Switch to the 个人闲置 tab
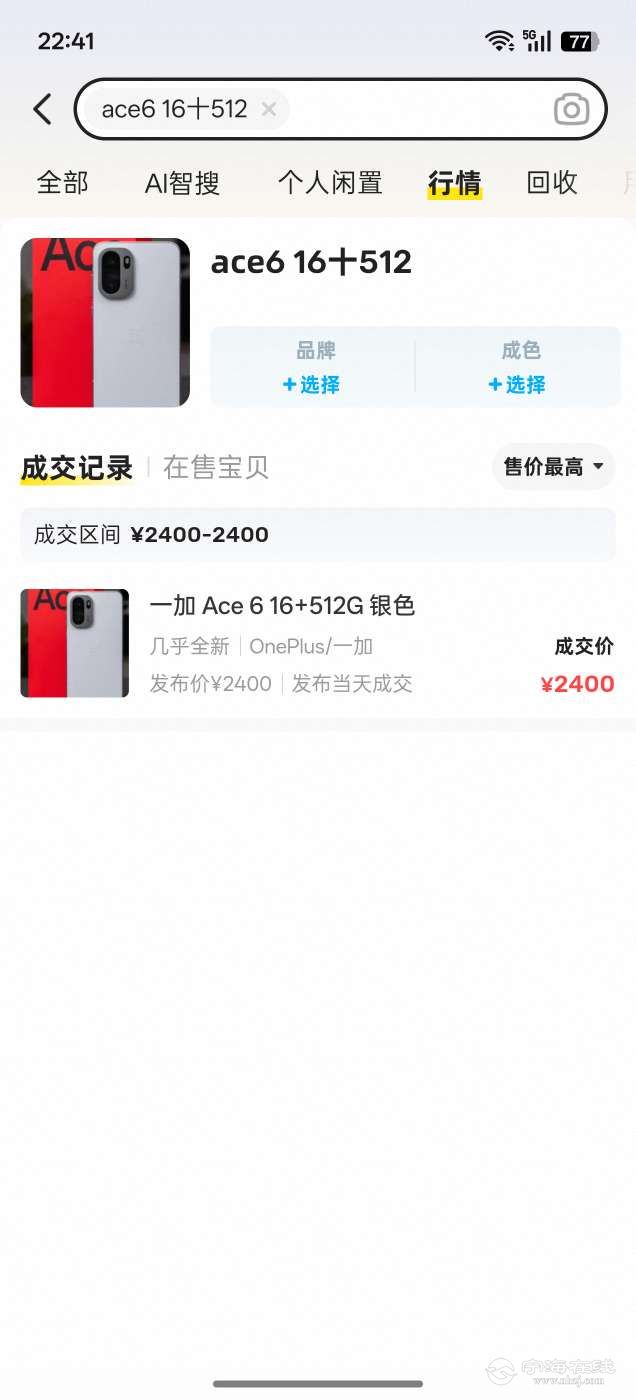The image size is (636, 1400). (x=330, y=183)
